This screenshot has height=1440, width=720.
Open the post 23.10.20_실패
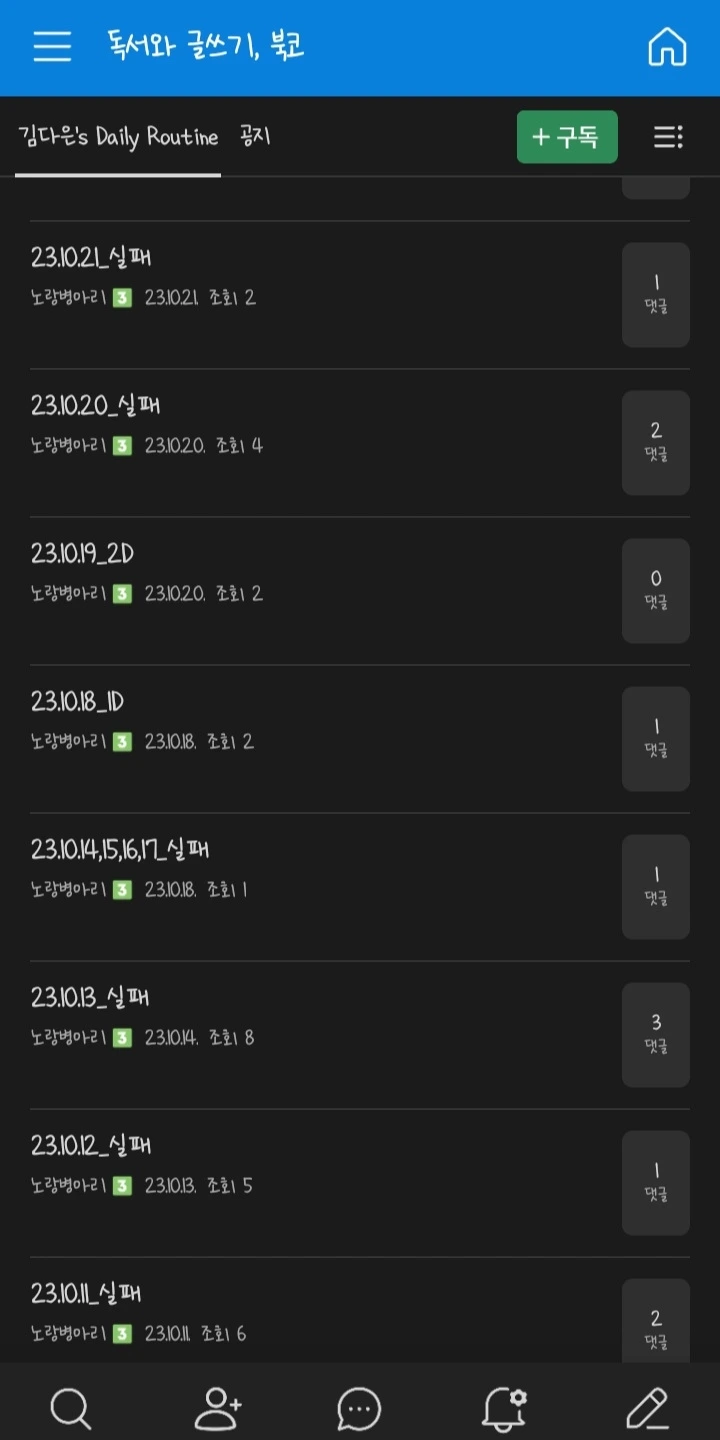(x=95, y=406)
